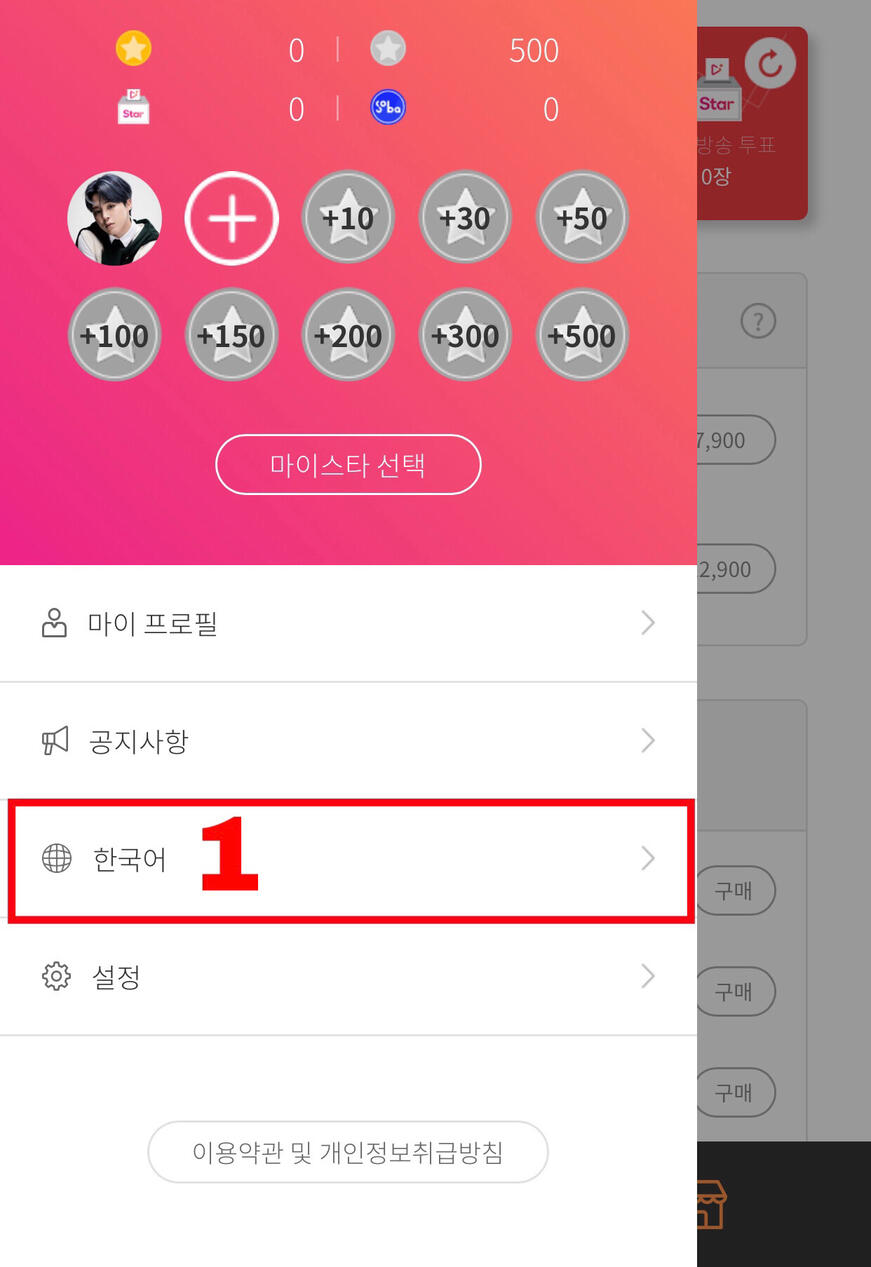Select the +300 star badge
Image resolution: width=871 pixels, height=1267 pixels.
click(465, 335)
